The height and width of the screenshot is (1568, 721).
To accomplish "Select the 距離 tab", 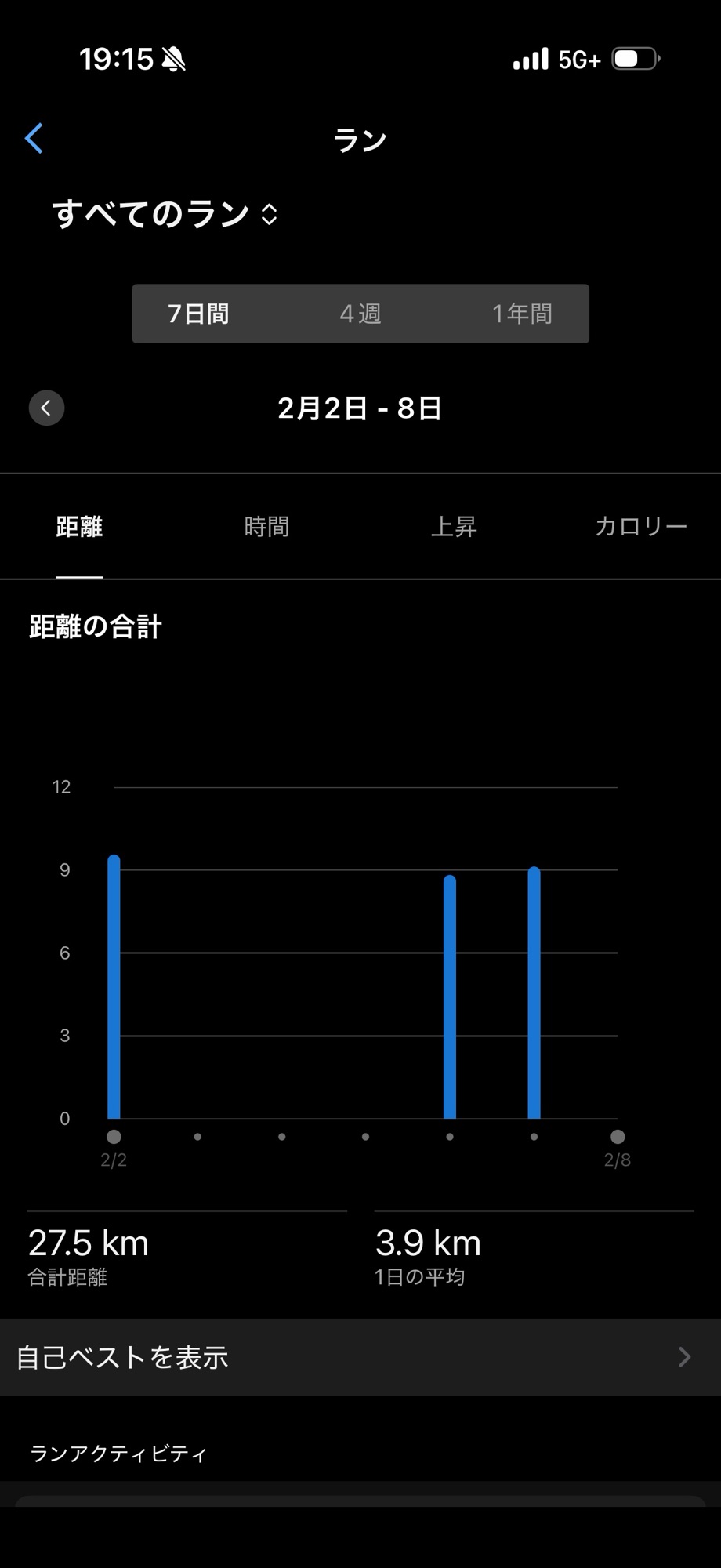I will tap(79, 527).
